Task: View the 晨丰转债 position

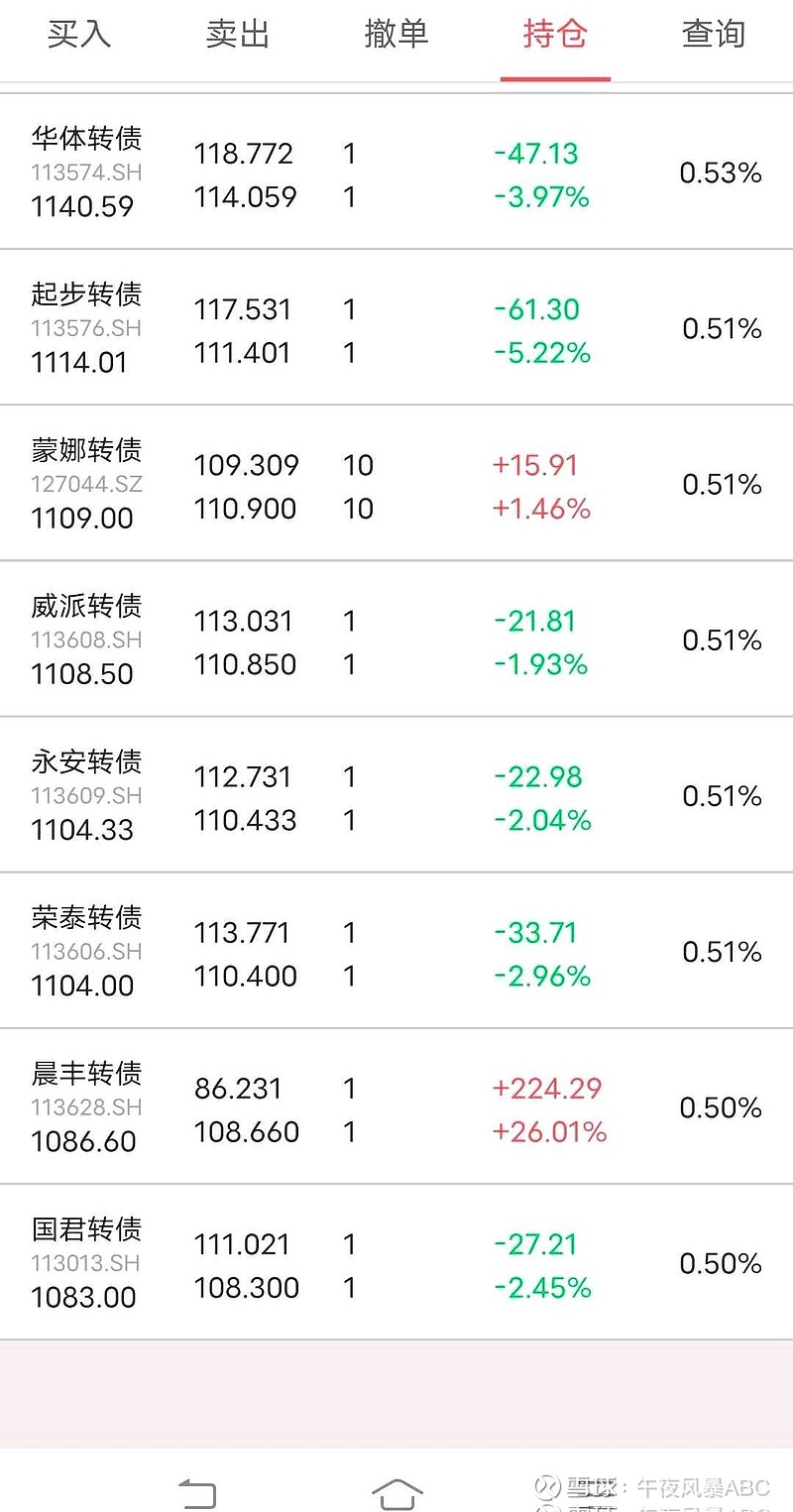Action: 396,1105
